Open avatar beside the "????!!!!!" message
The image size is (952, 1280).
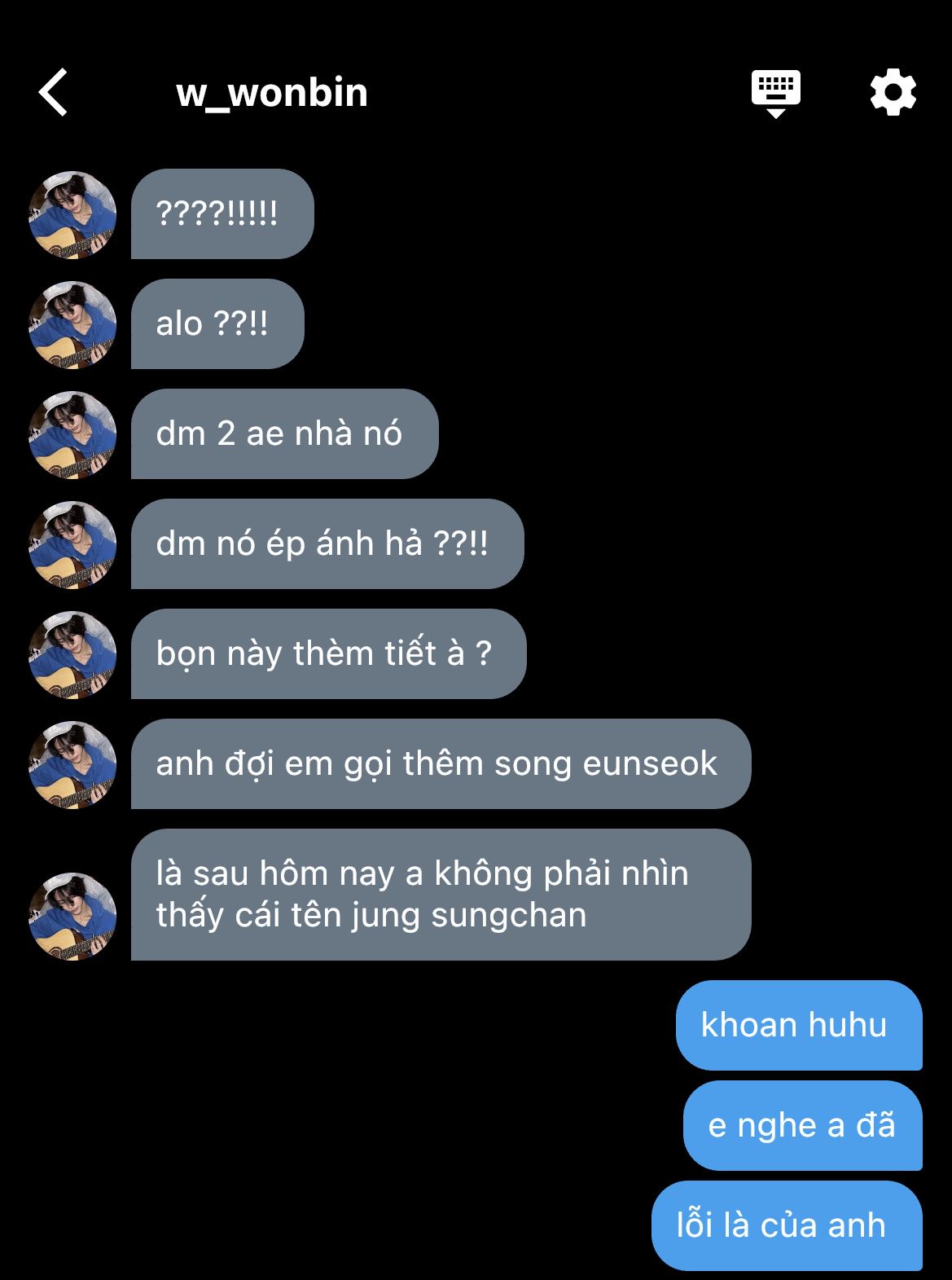tap(72, 215)
